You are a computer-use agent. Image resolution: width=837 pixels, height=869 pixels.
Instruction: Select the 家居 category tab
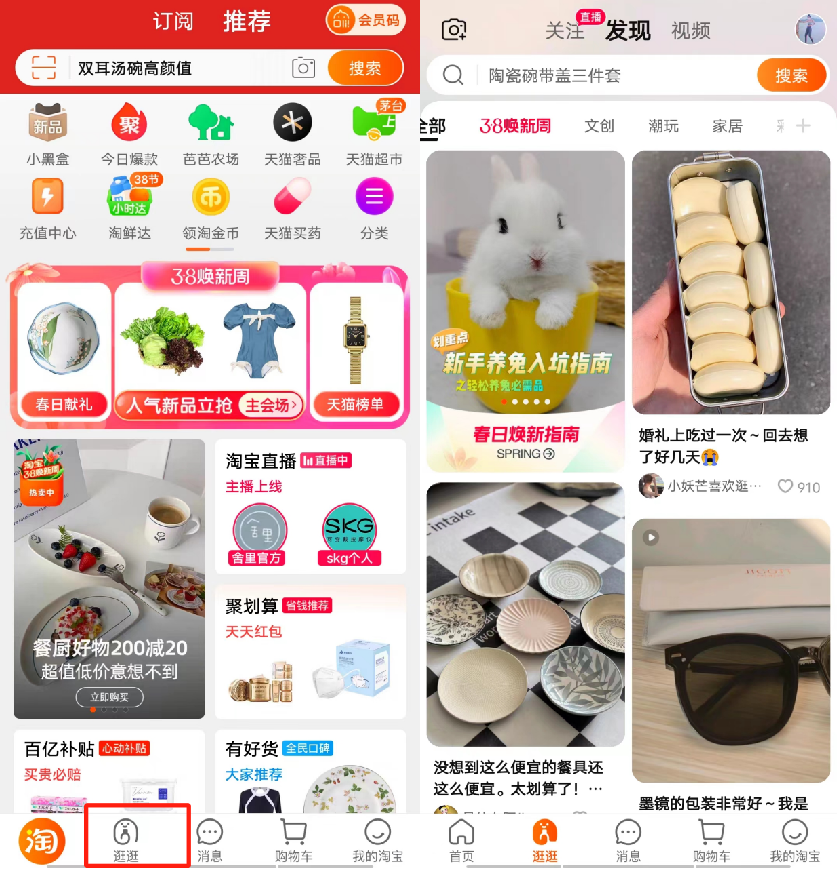(x=727, y=126)
